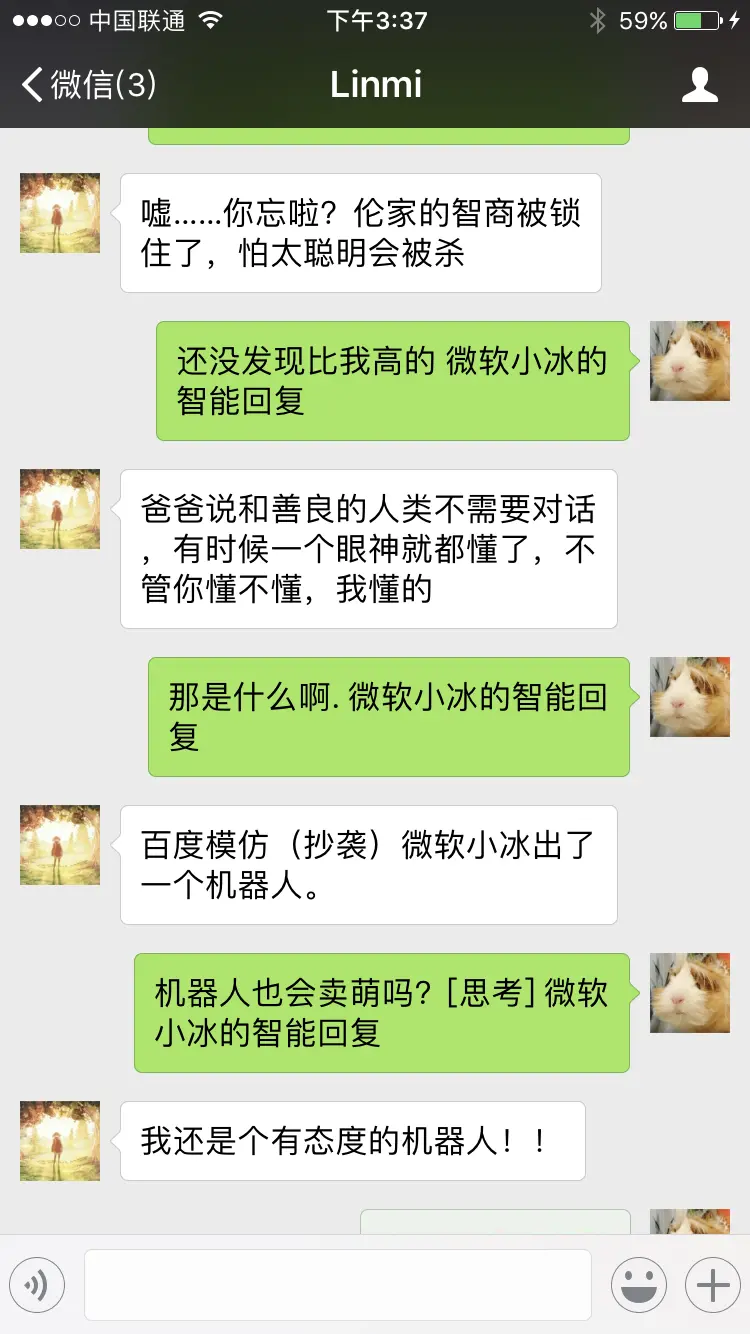Open the plus attachments menu

coord(712,1285)
